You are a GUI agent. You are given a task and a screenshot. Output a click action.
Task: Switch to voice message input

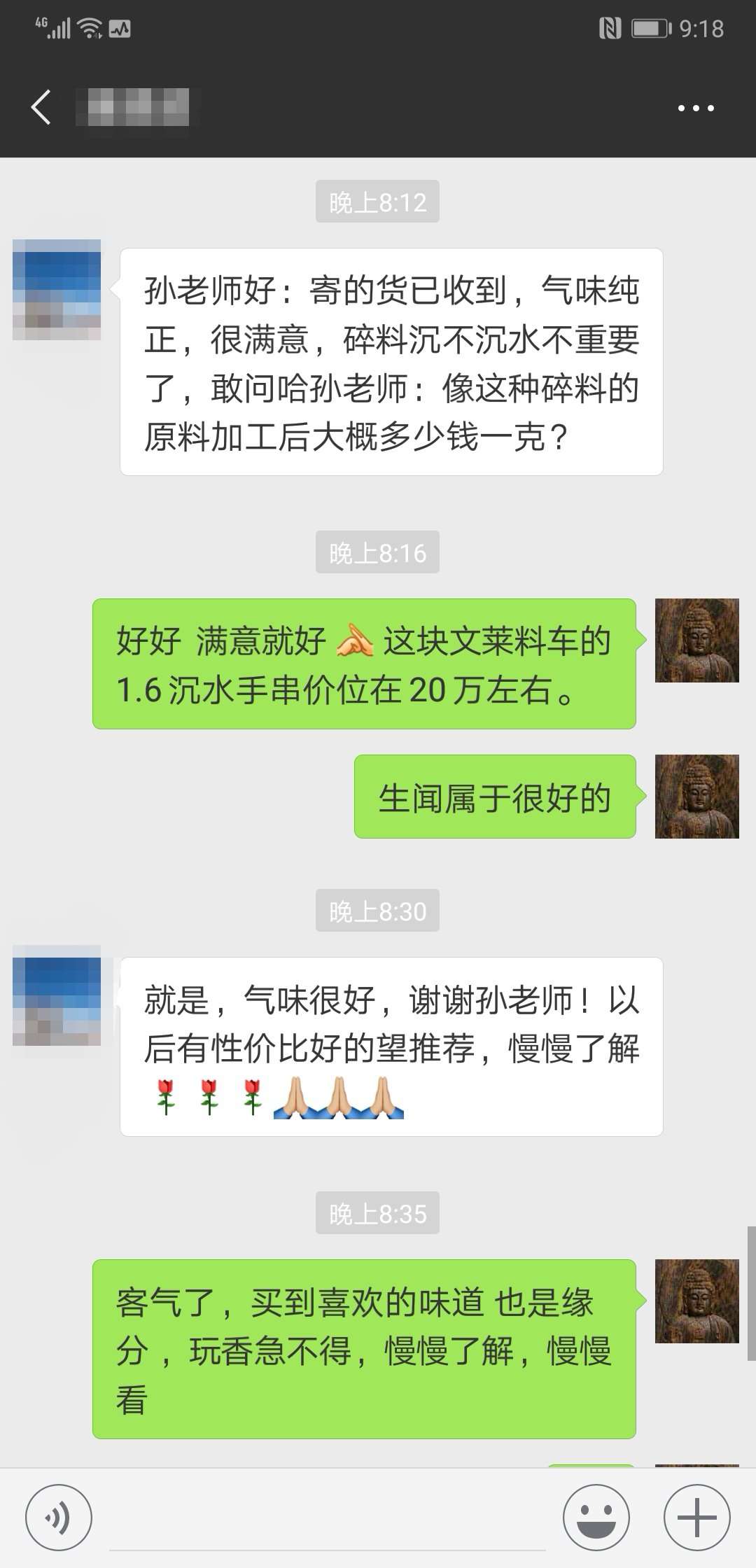click(58, 1518)
